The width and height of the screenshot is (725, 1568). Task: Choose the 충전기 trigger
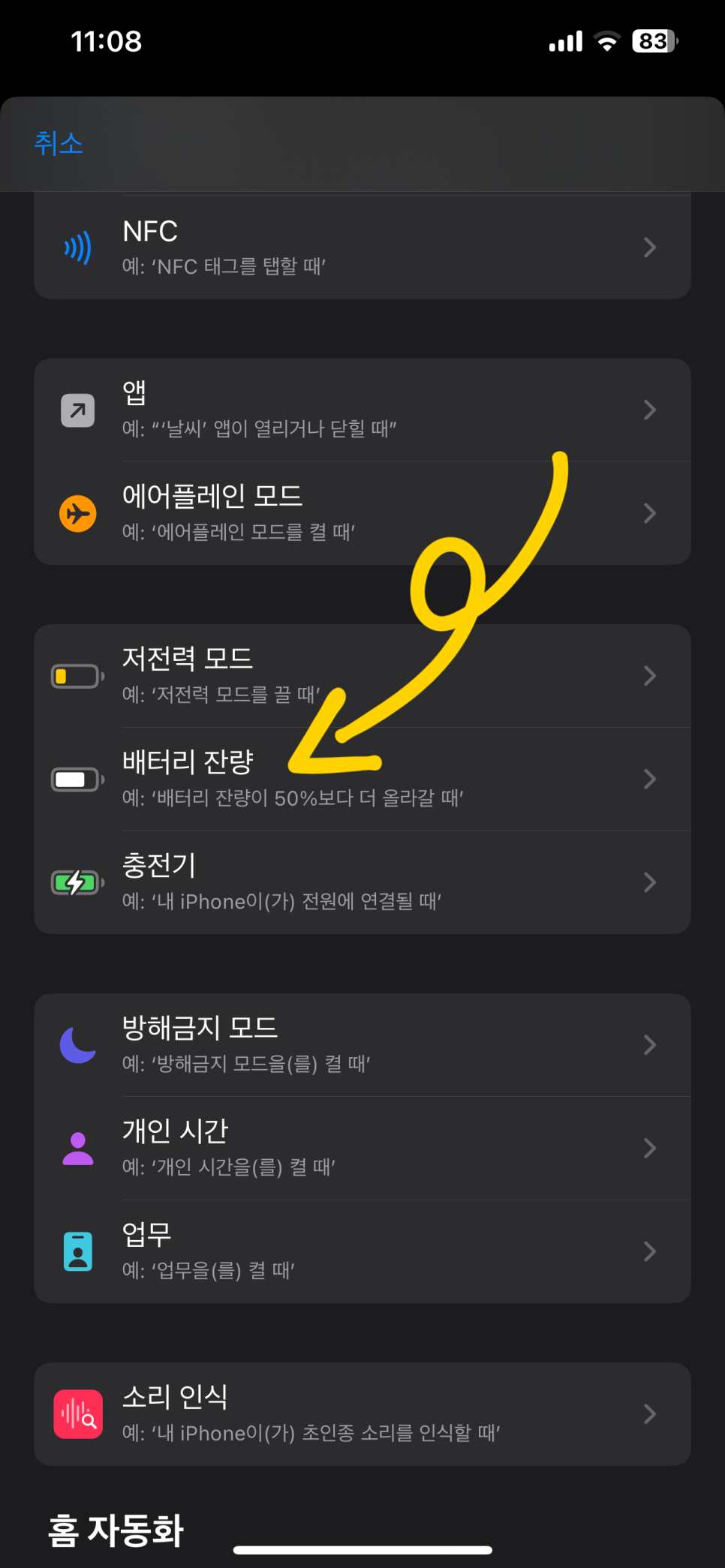click(362, 882)
